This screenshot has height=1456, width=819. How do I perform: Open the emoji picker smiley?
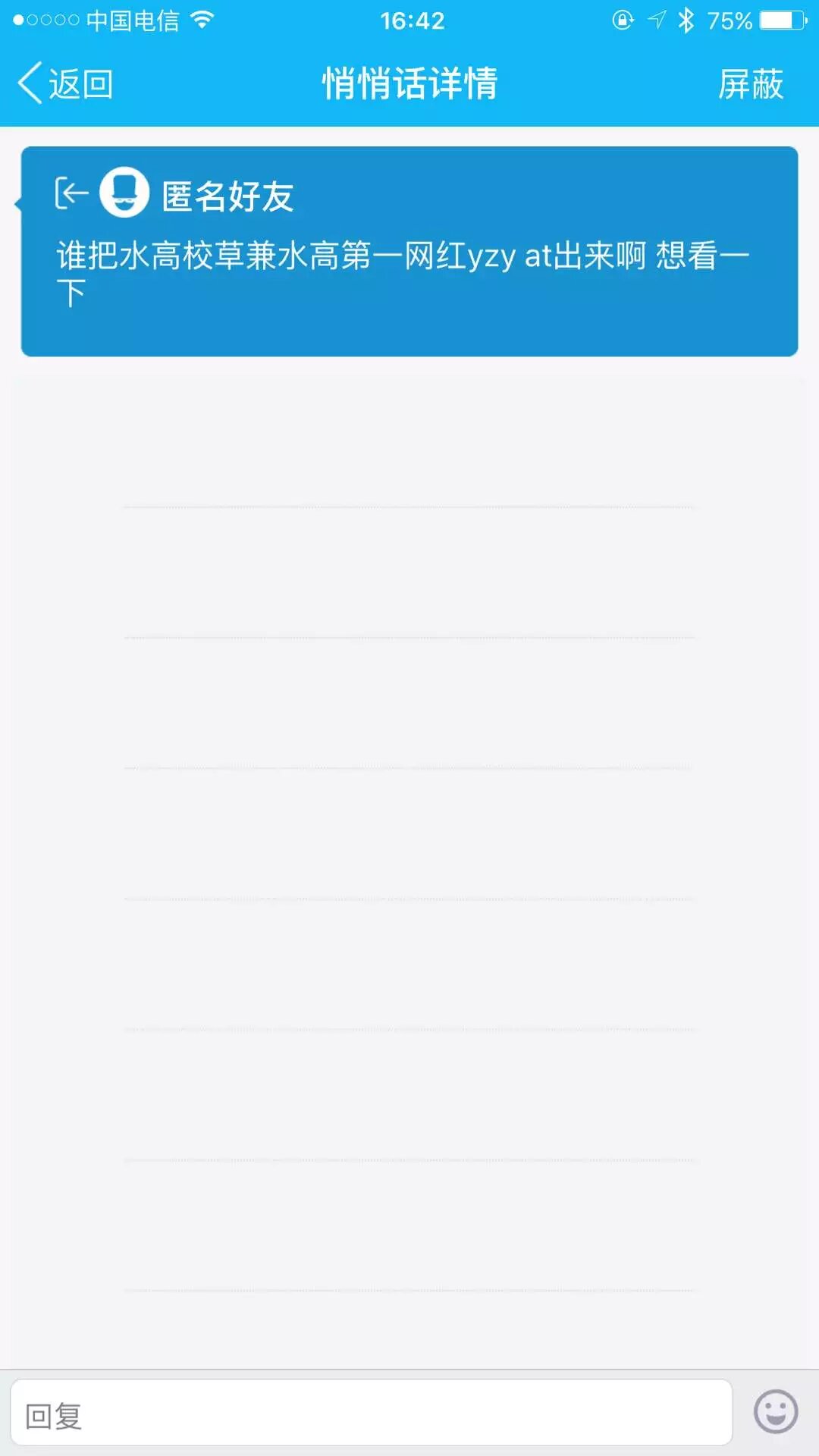coord(775,1412)
